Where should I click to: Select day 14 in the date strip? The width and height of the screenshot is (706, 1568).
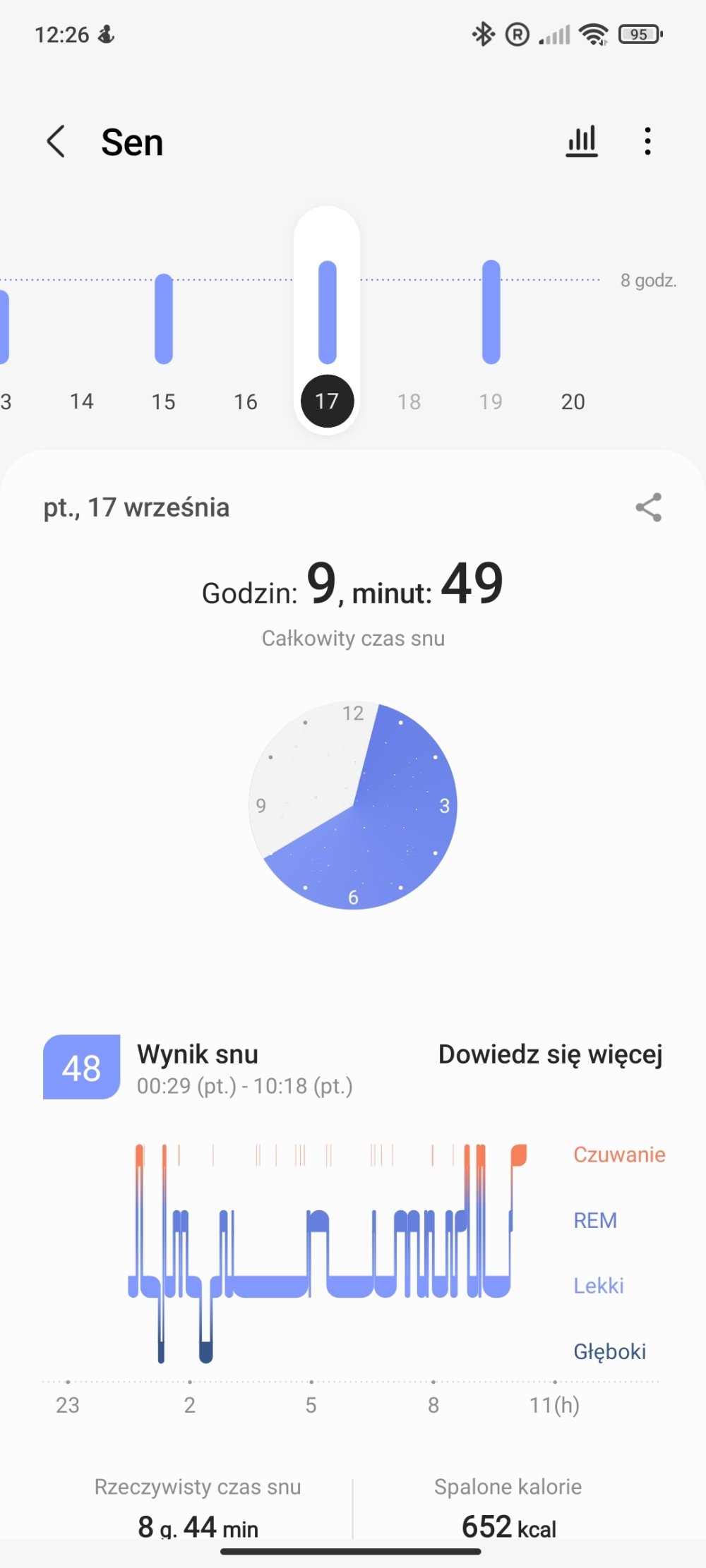(82, 402)
